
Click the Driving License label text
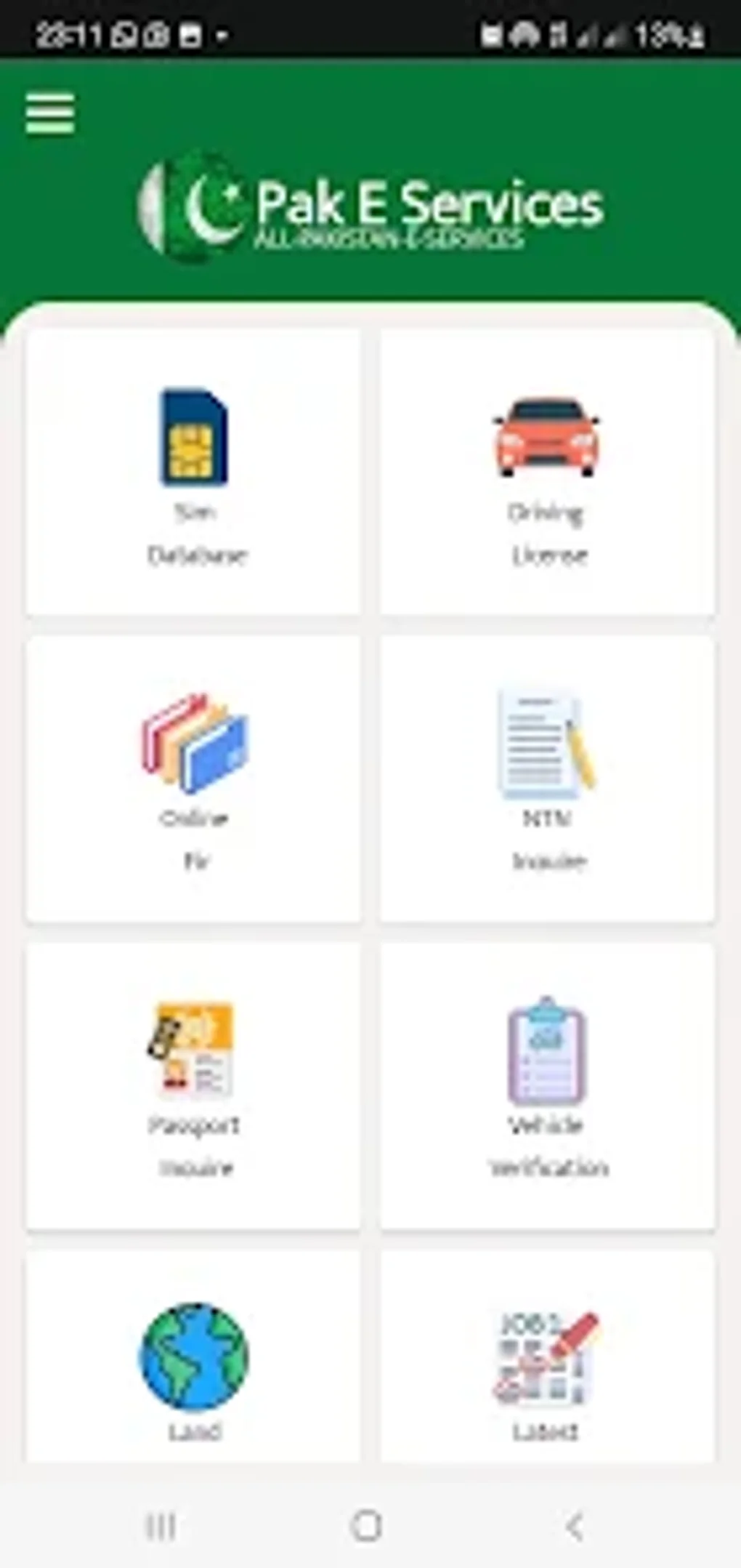click(x=548, y=532)
